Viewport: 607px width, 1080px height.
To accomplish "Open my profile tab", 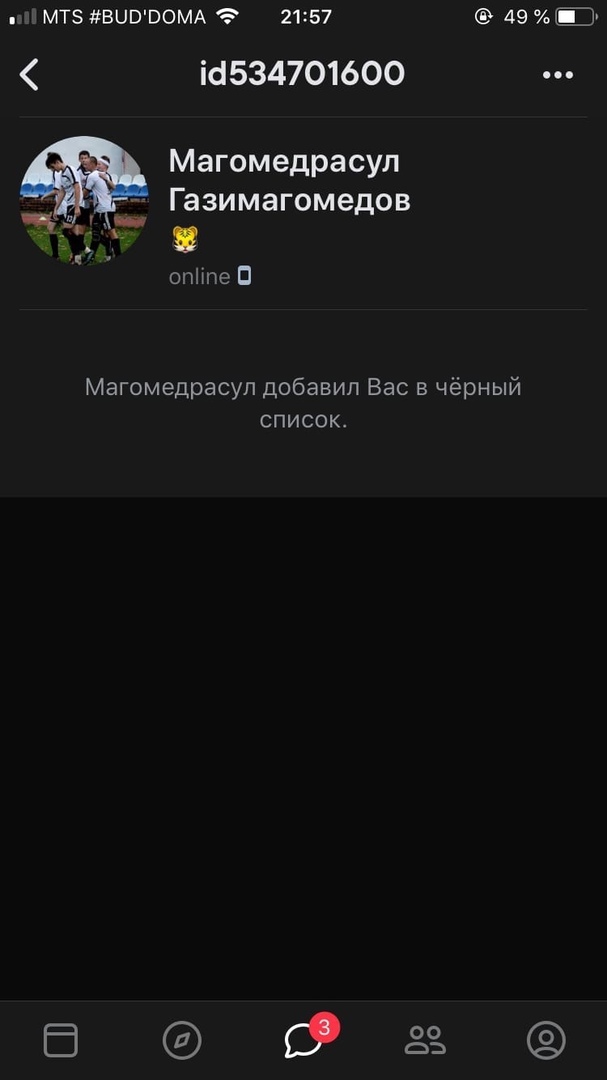I will [x=546, y=1040].
